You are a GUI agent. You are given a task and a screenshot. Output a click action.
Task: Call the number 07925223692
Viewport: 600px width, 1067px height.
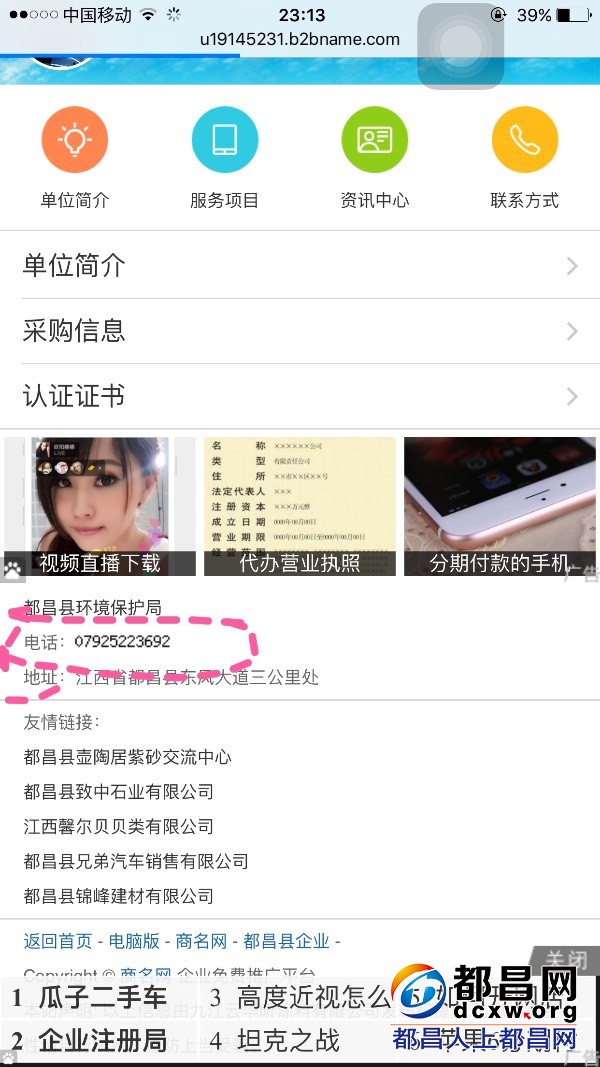coord(121,642)
